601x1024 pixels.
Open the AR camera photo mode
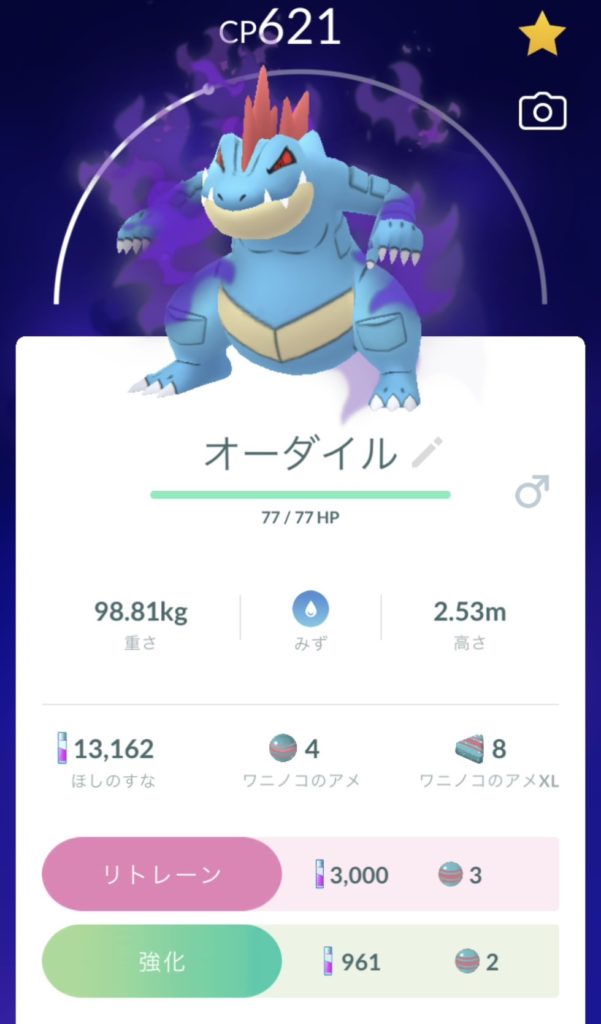click(x=542, y=112)
